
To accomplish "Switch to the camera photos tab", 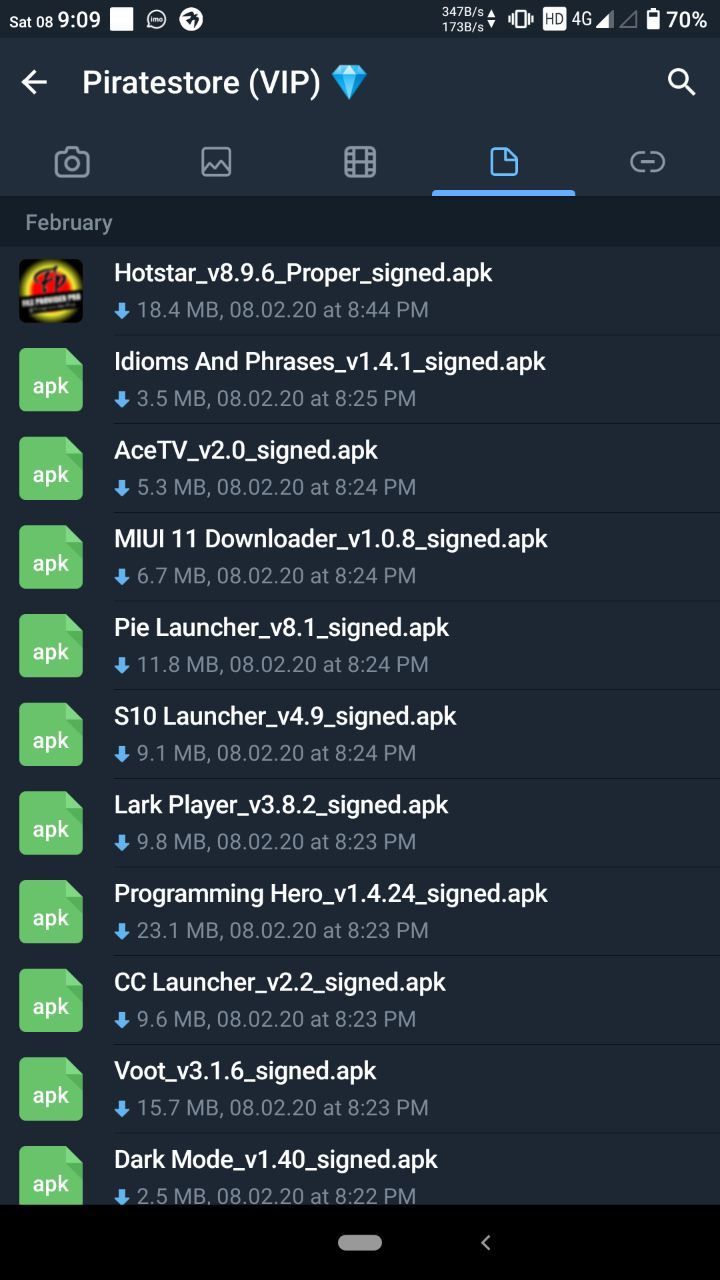I will click(x=72, y=162).
